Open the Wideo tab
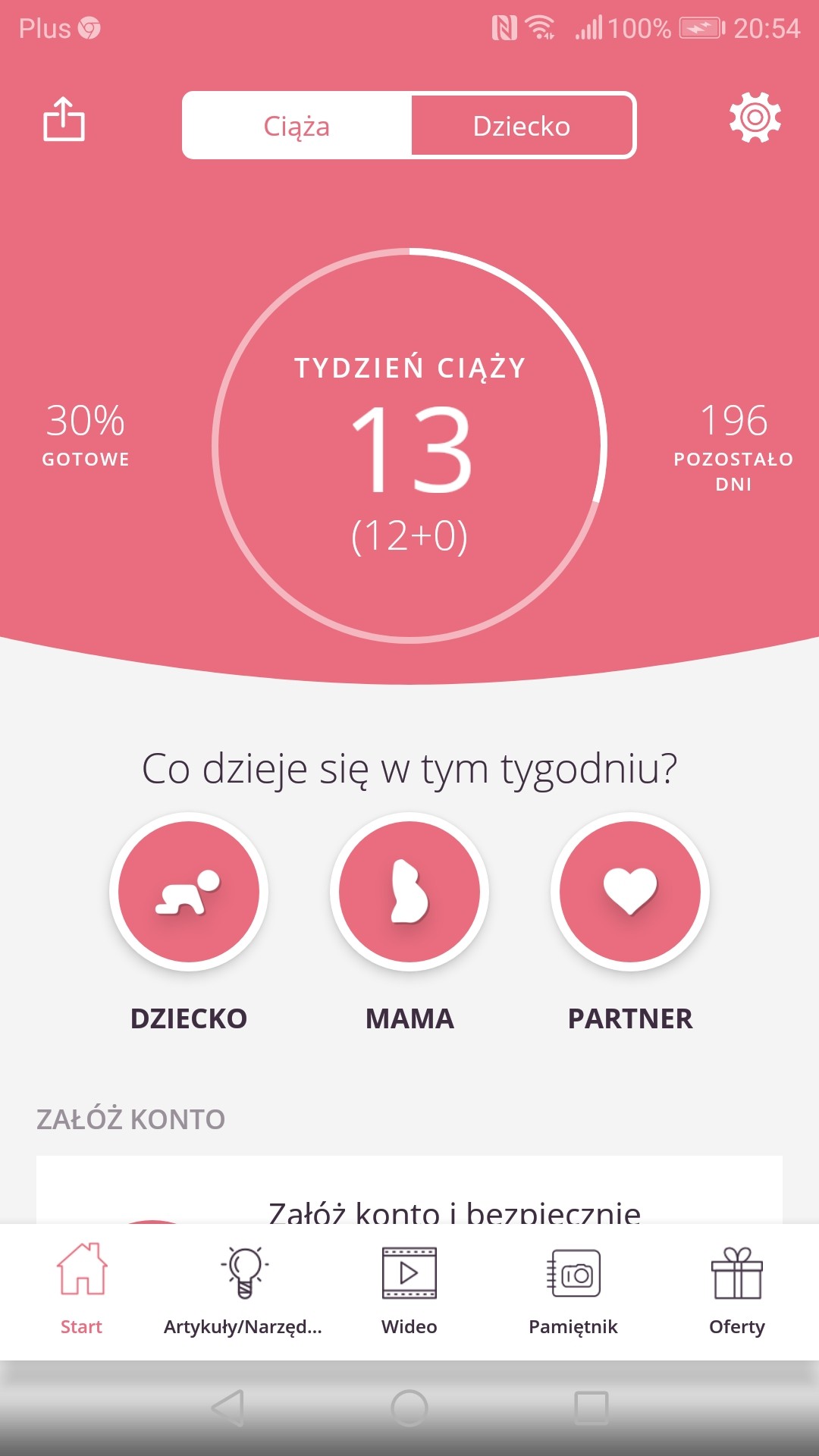Viewport: 819px width, 1456px height. coord(409,1289)
